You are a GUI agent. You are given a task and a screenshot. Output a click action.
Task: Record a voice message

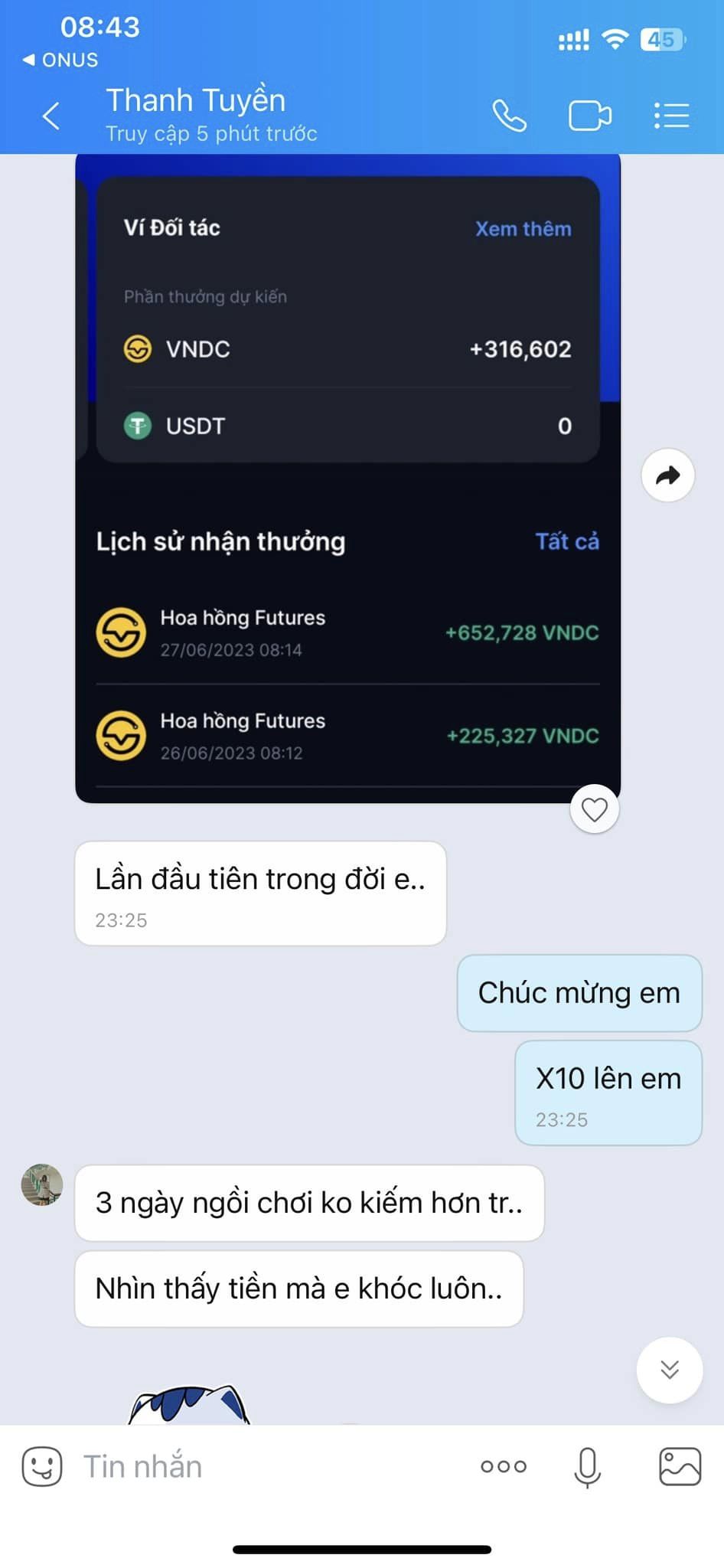coord(587,1466)
